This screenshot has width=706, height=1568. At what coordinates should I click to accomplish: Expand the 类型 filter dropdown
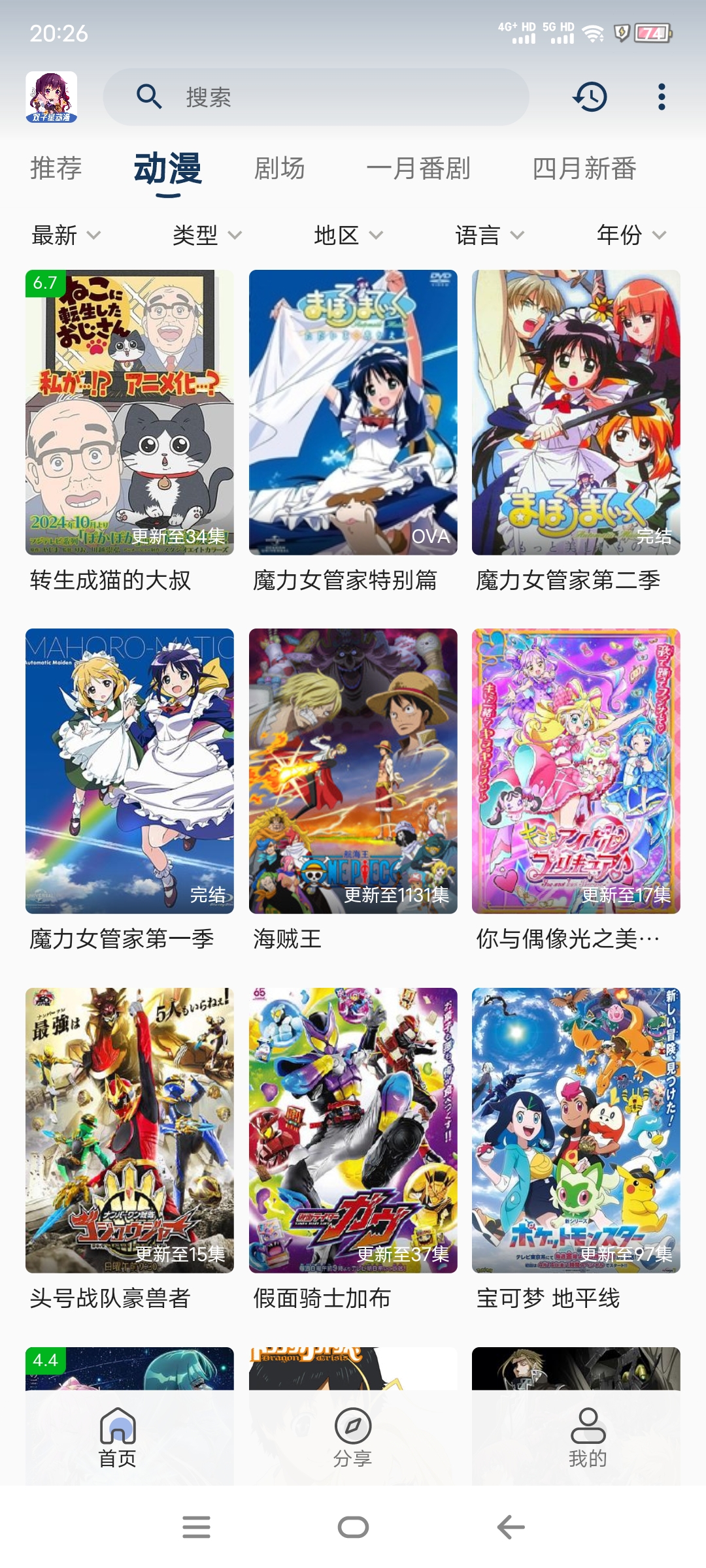pos(204,235)
